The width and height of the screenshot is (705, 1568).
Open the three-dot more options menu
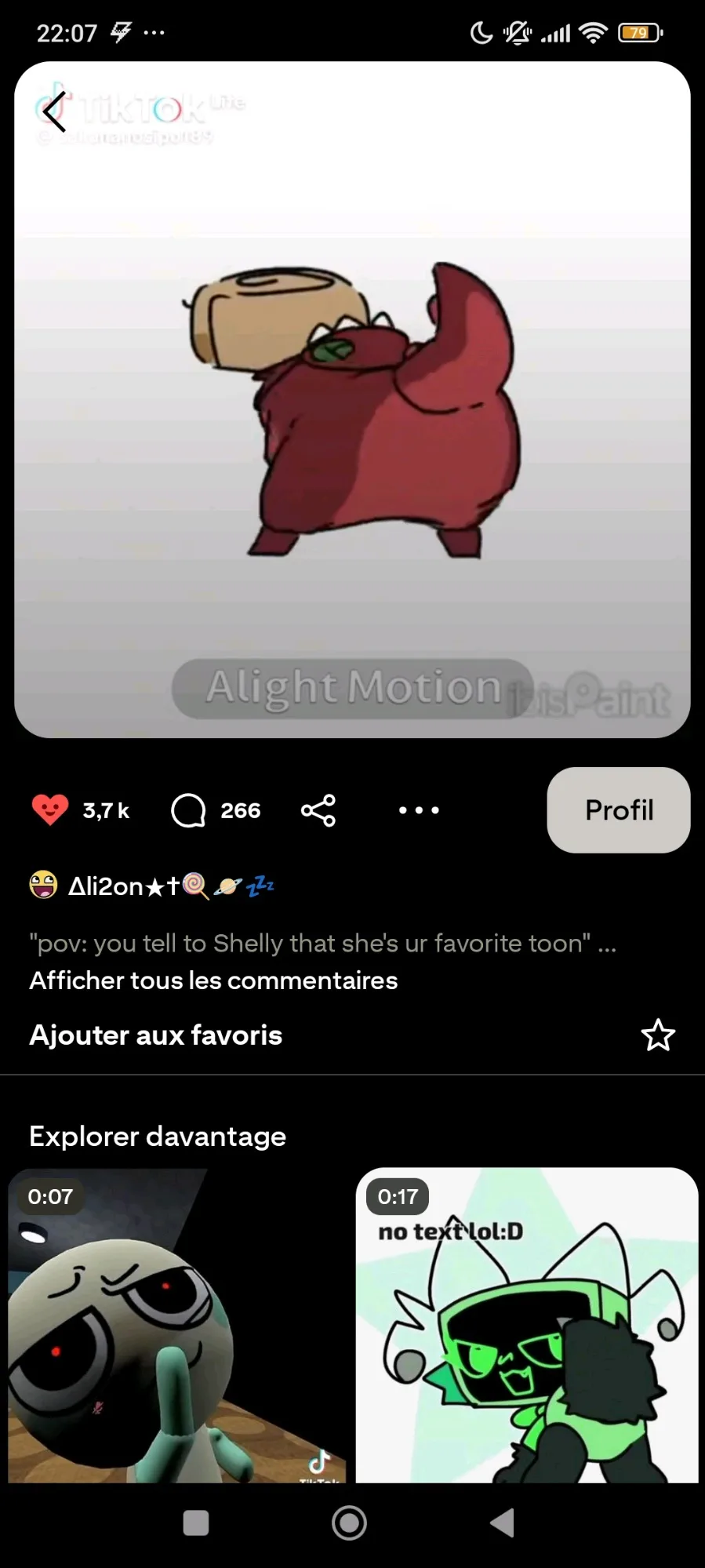(x=419, y=810)
